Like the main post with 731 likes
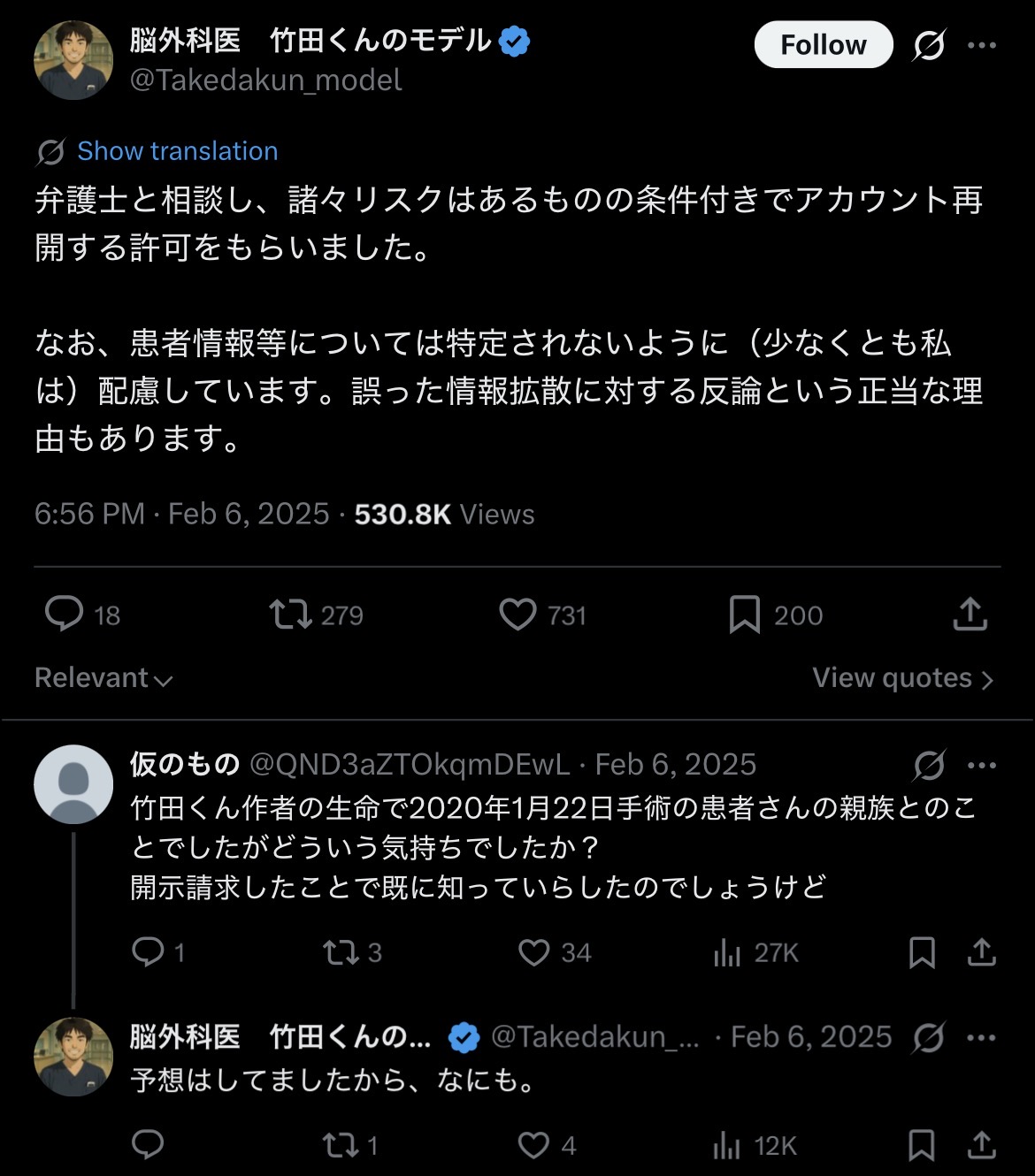Viewport: 1035px width, 1176px height. 517,614
